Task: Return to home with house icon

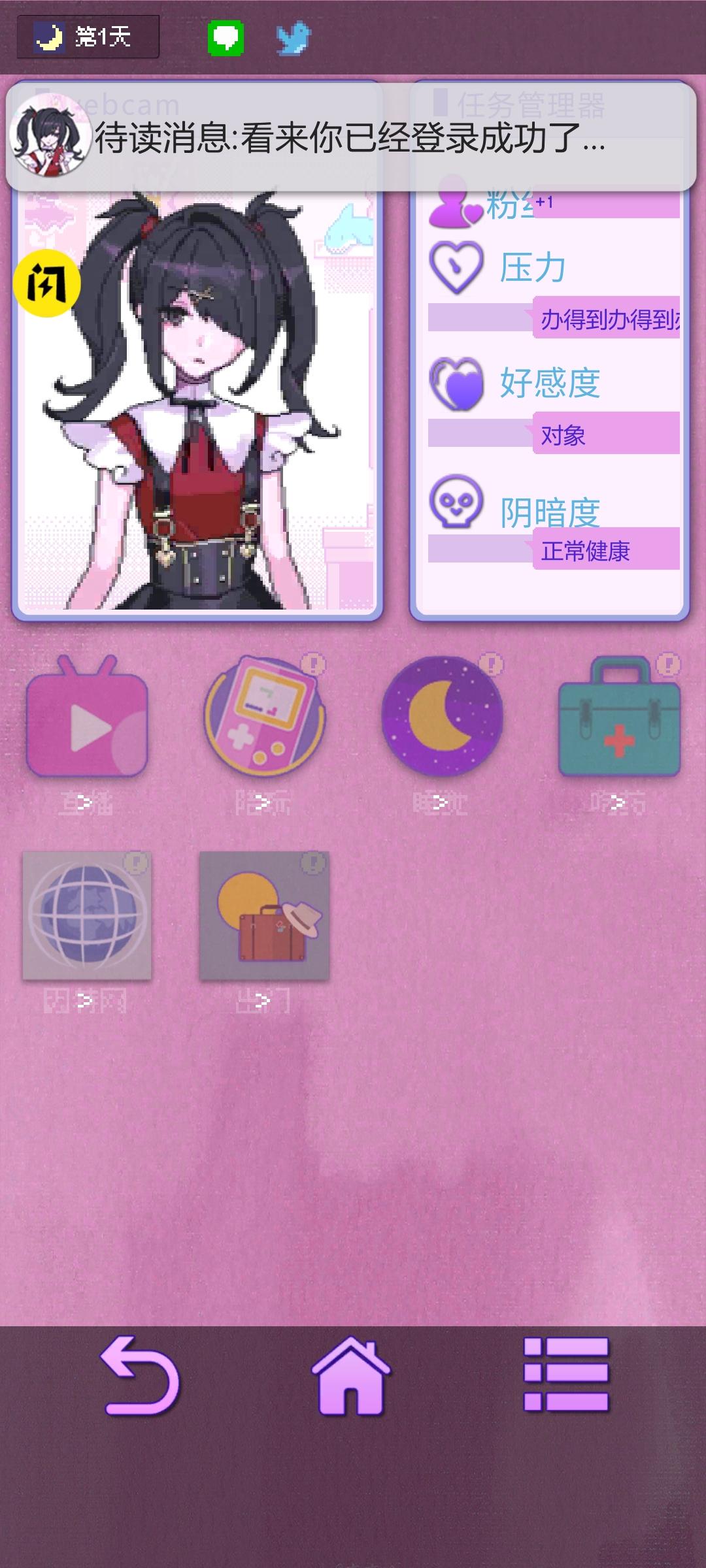Action: coord(351,1375)
